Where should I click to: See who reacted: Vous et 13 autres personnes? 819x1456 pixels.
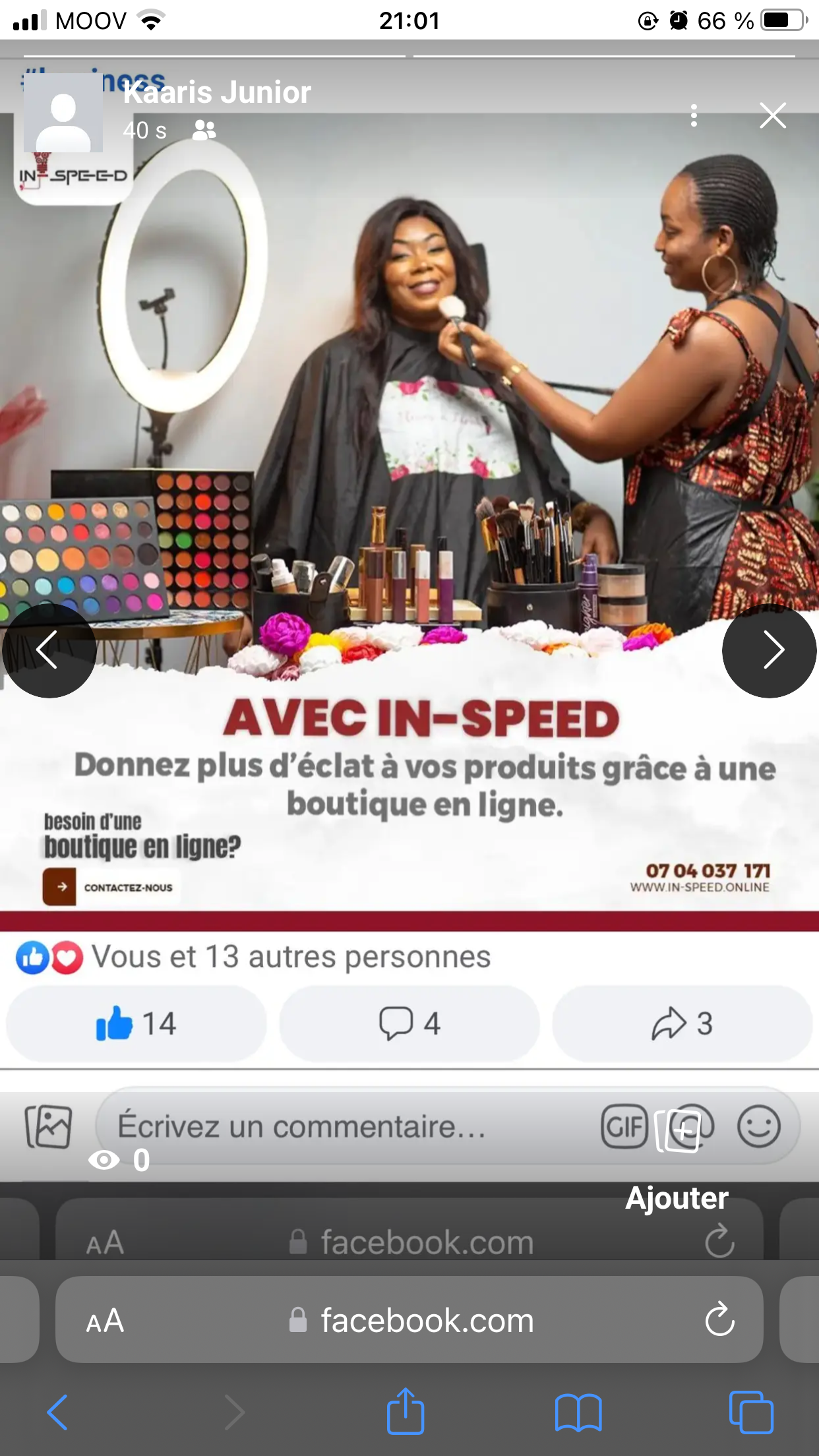290,957
